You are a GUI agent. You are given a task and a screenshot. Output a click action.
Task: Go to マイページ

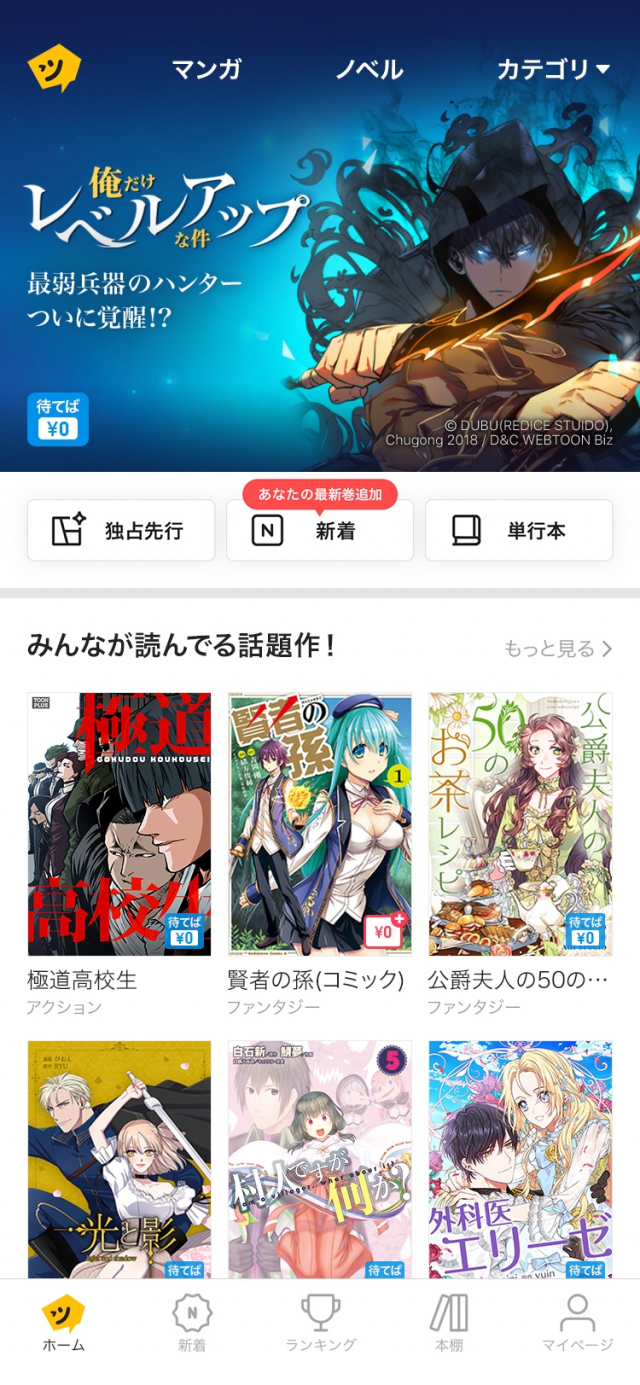[x=577, y=1323]
